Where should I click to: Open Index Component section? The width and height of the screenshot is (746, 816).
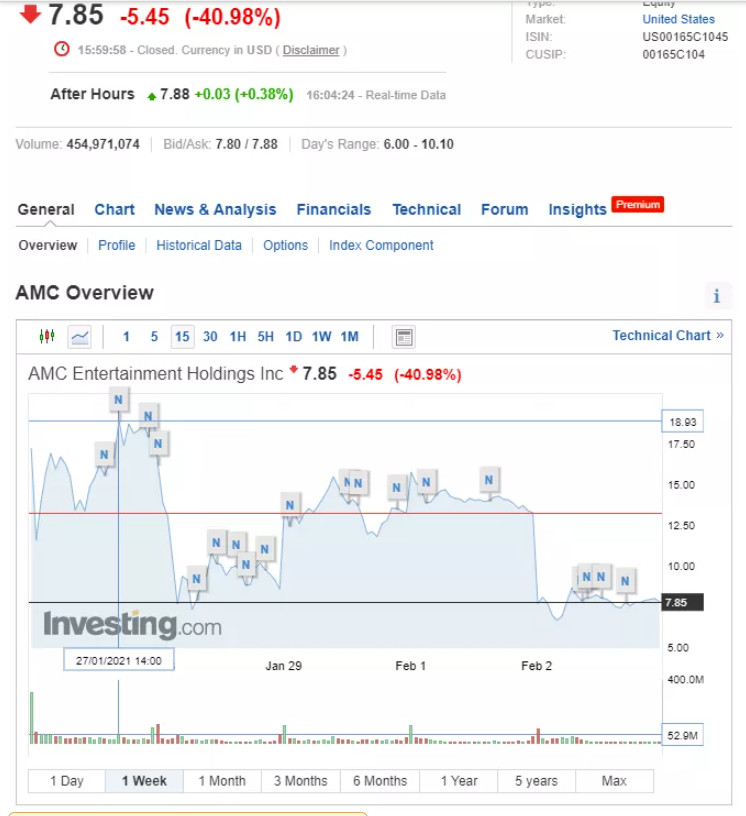(381, 245)
